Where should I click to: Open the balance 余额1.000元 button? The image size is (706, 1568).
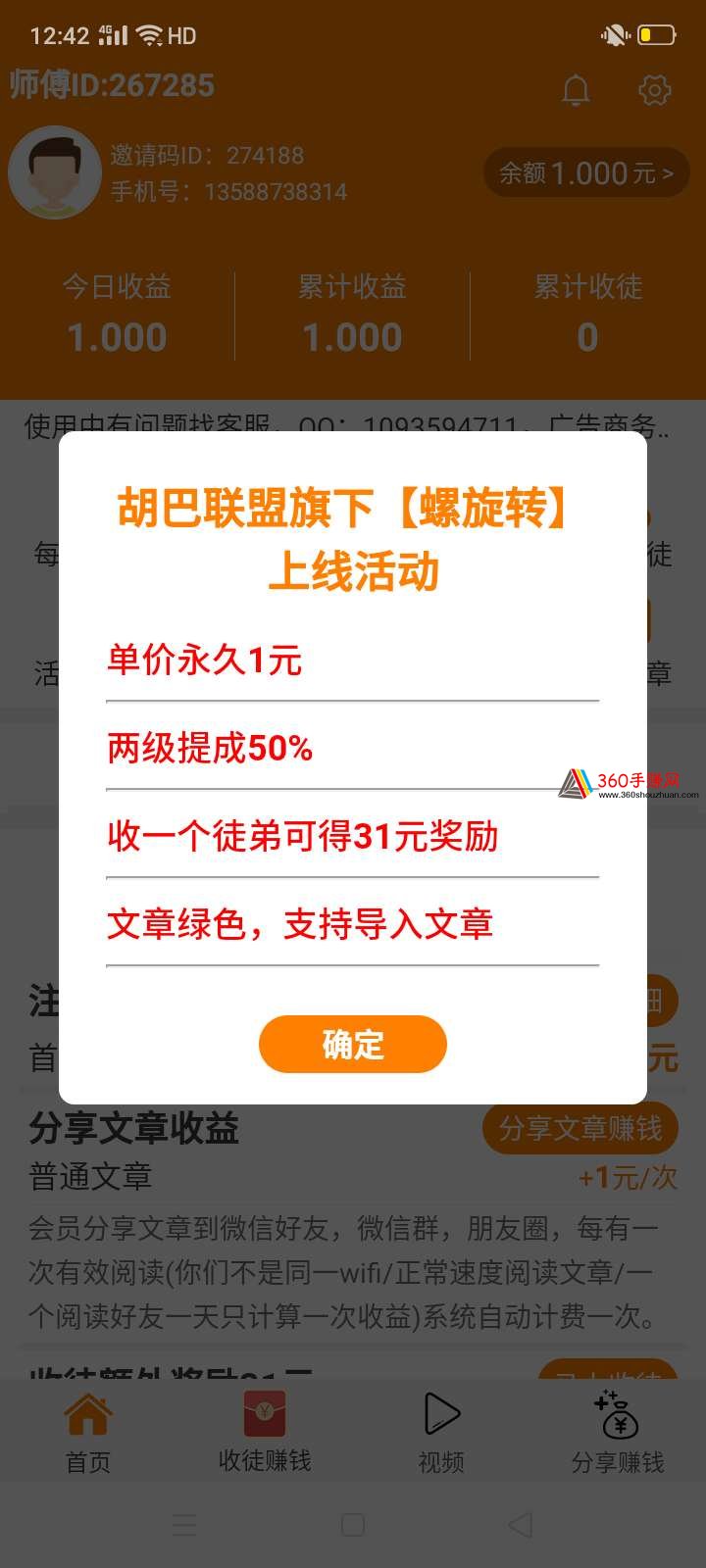tap(586, 173)
